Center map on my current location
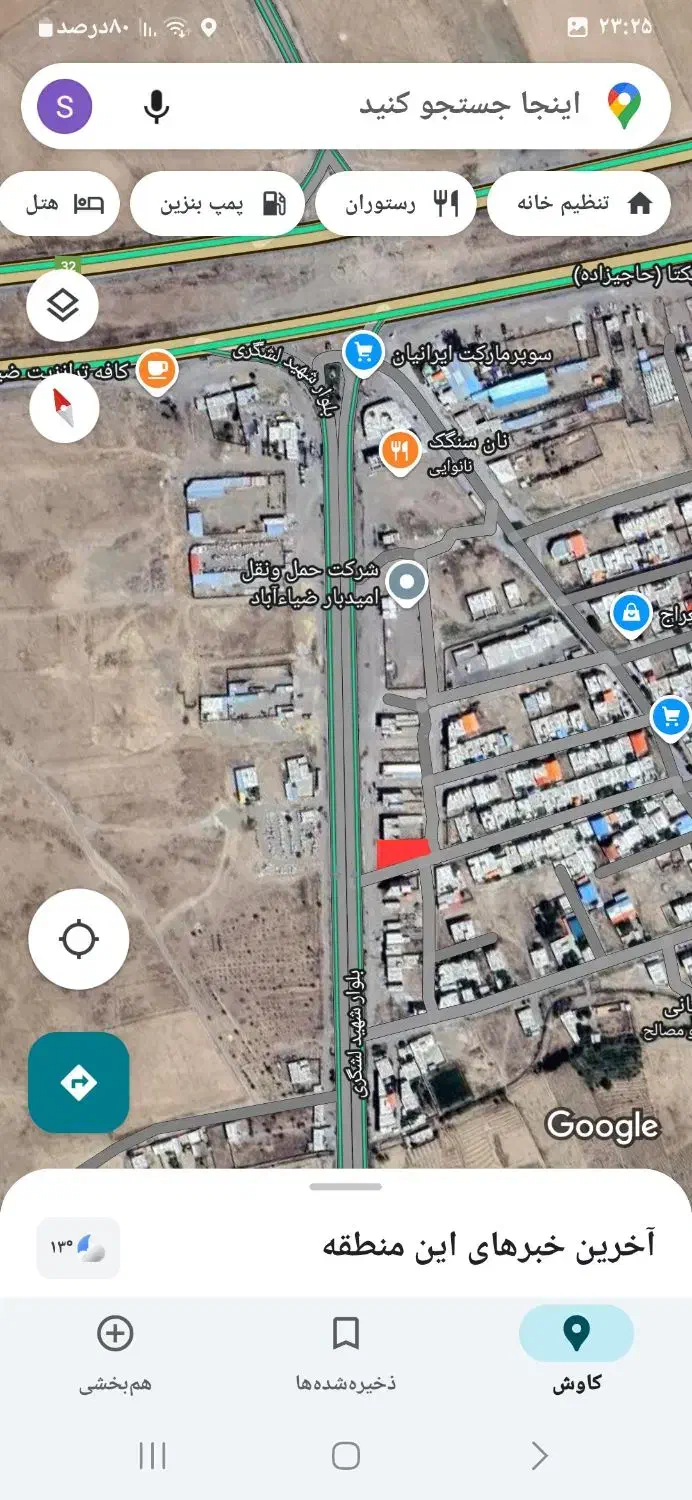Image resolution: width=692 pixels, height=1500 pixels. click(x=78, y=940)
